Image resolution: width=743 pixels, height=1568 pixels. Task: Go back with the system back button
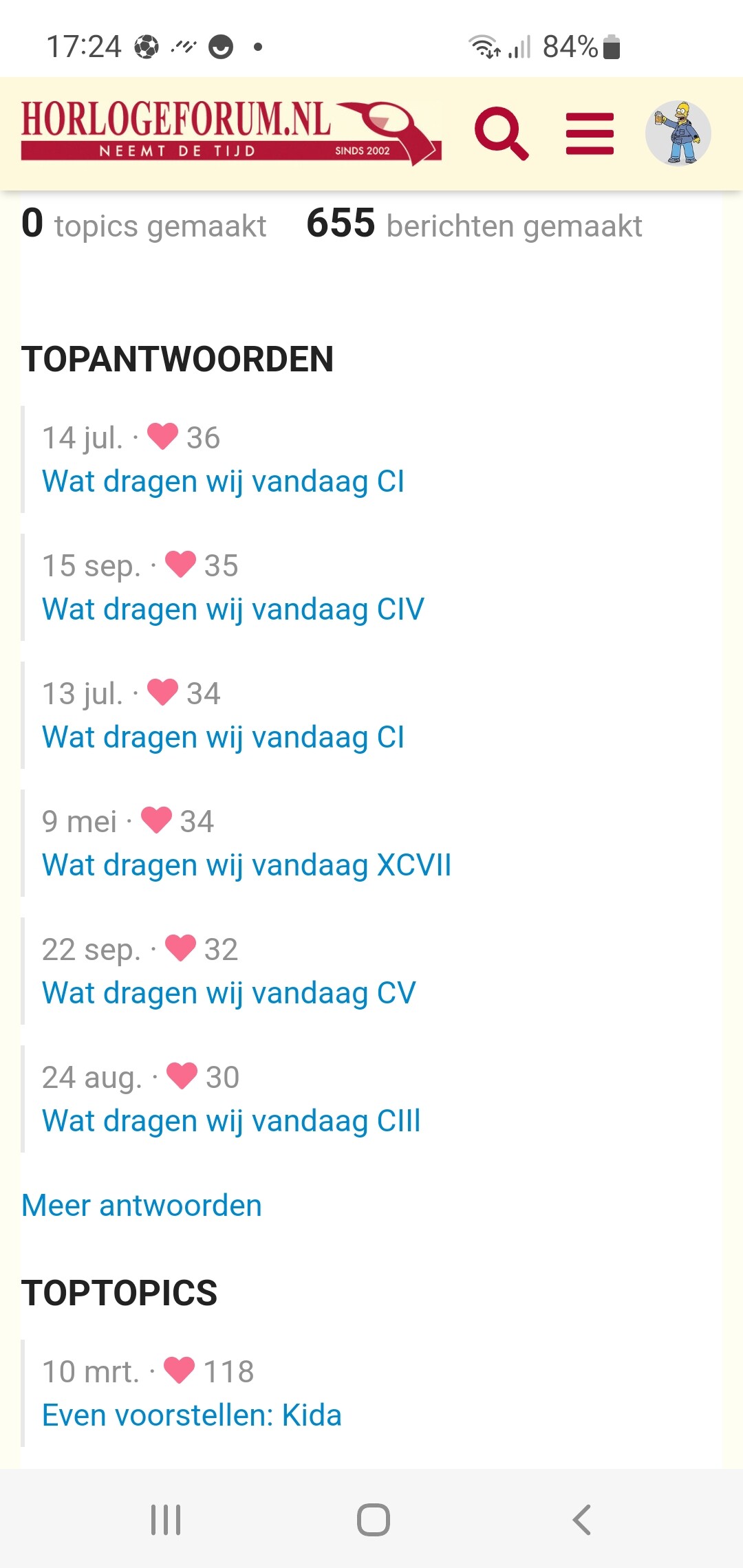click(581, 1520)
